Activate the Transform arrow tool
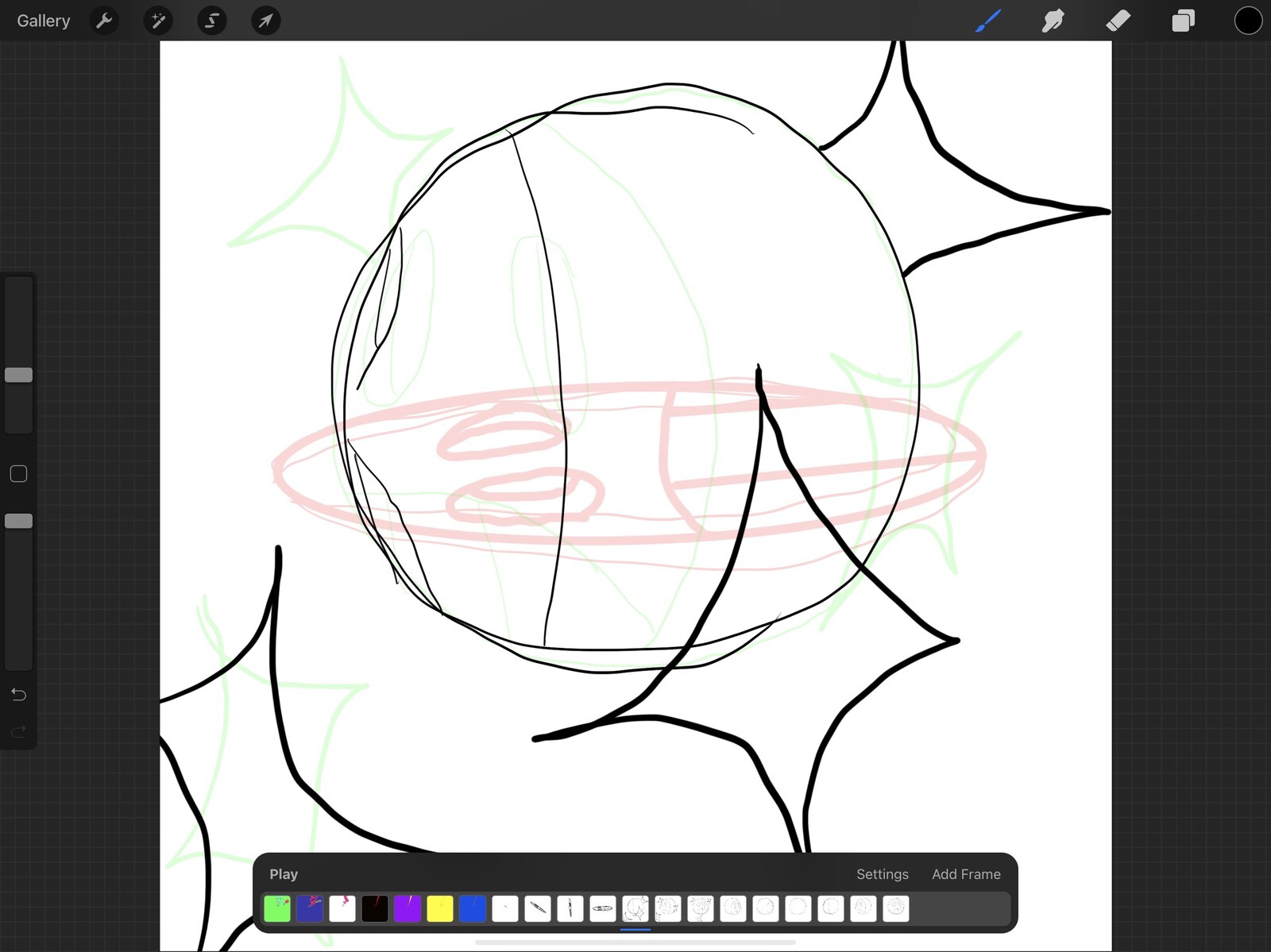Screen dimensions: 1271x952 point(266,21)
